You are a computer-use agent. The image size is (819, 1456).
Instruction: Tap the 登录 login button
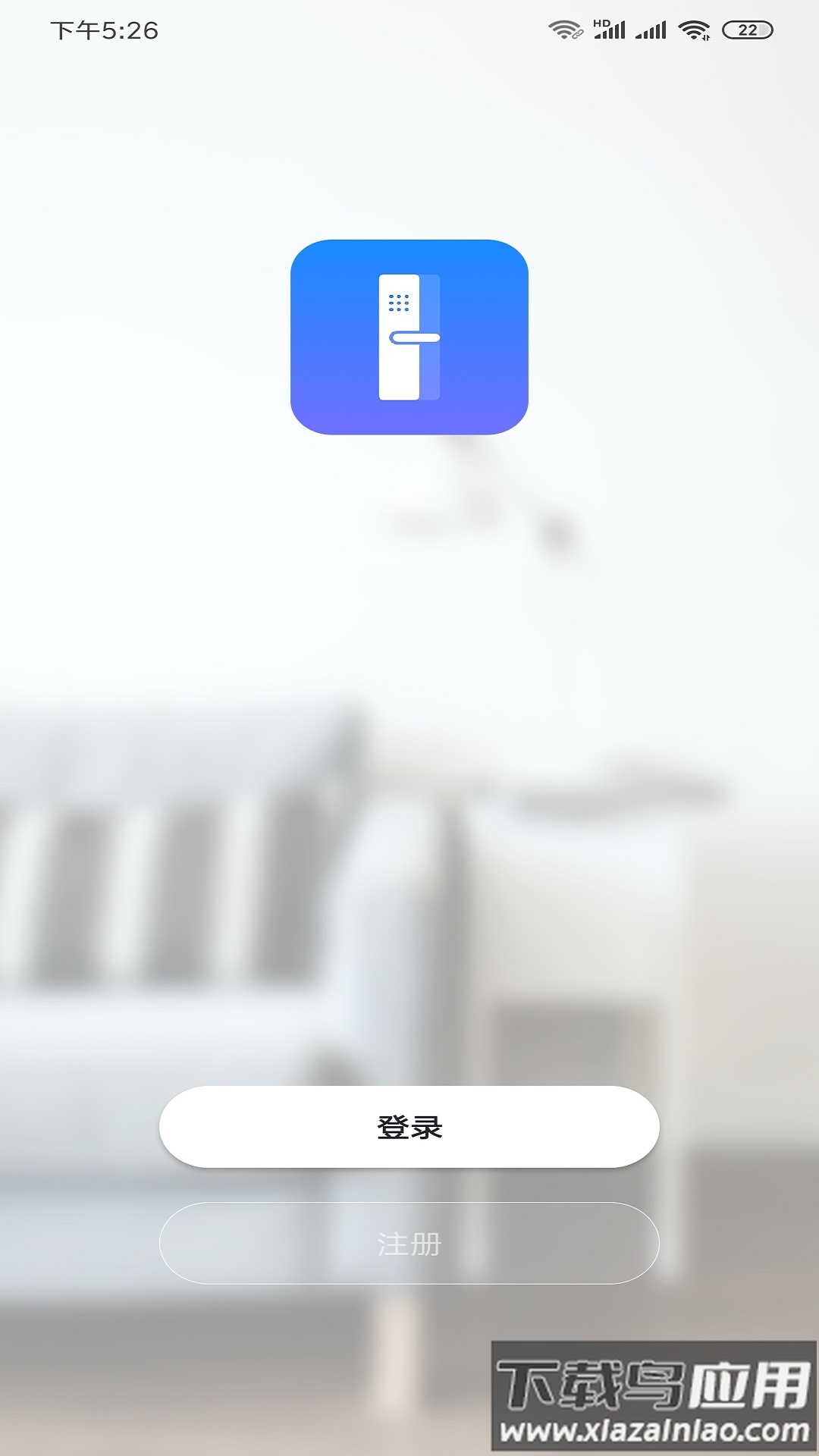[409, 1127]
